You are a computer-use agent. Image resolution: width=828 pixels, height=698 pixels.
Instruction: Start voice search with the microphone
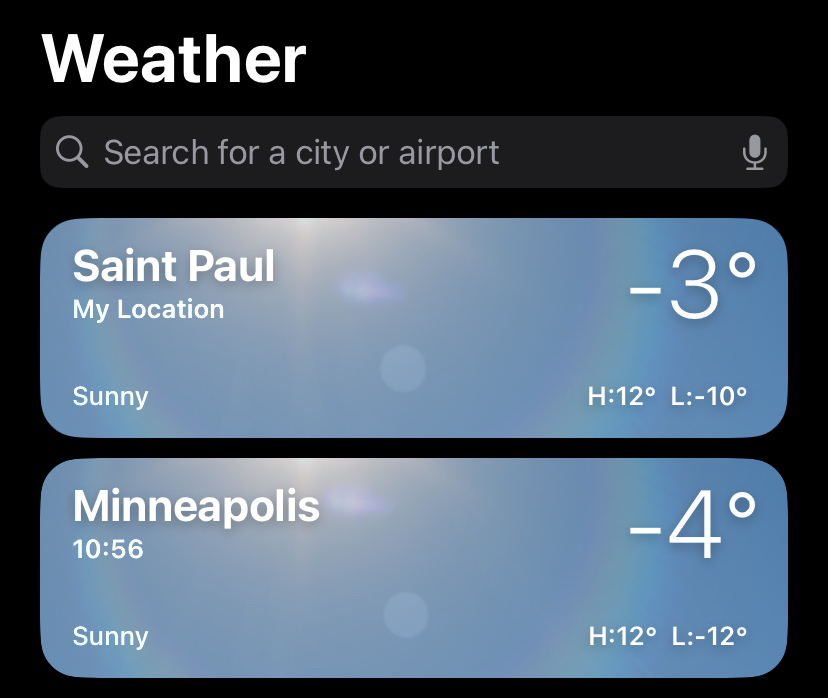coord(755,153)
